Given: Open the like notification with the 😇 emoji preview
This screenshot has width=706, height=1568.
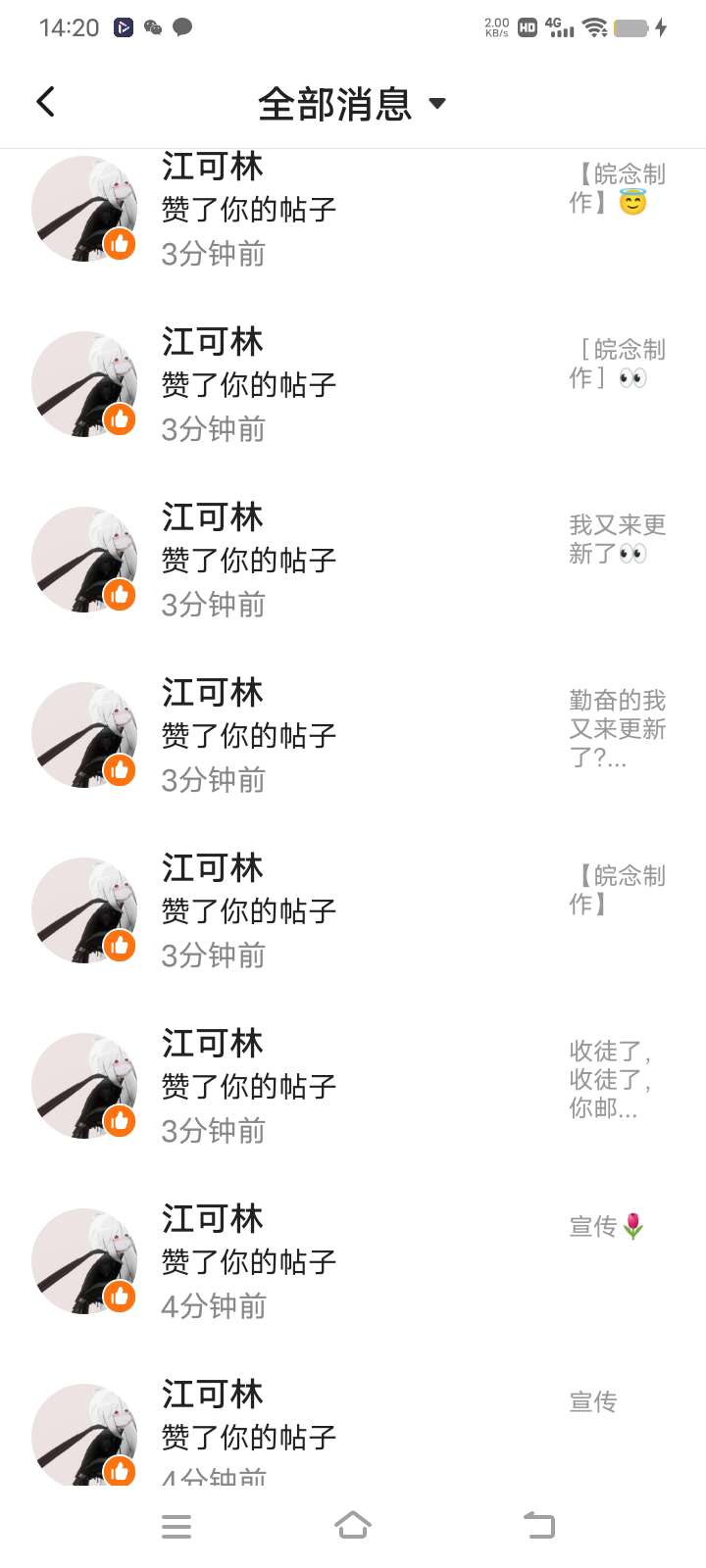Looking at the screenshot, I should pyautogui.click(x=353, y=210).
